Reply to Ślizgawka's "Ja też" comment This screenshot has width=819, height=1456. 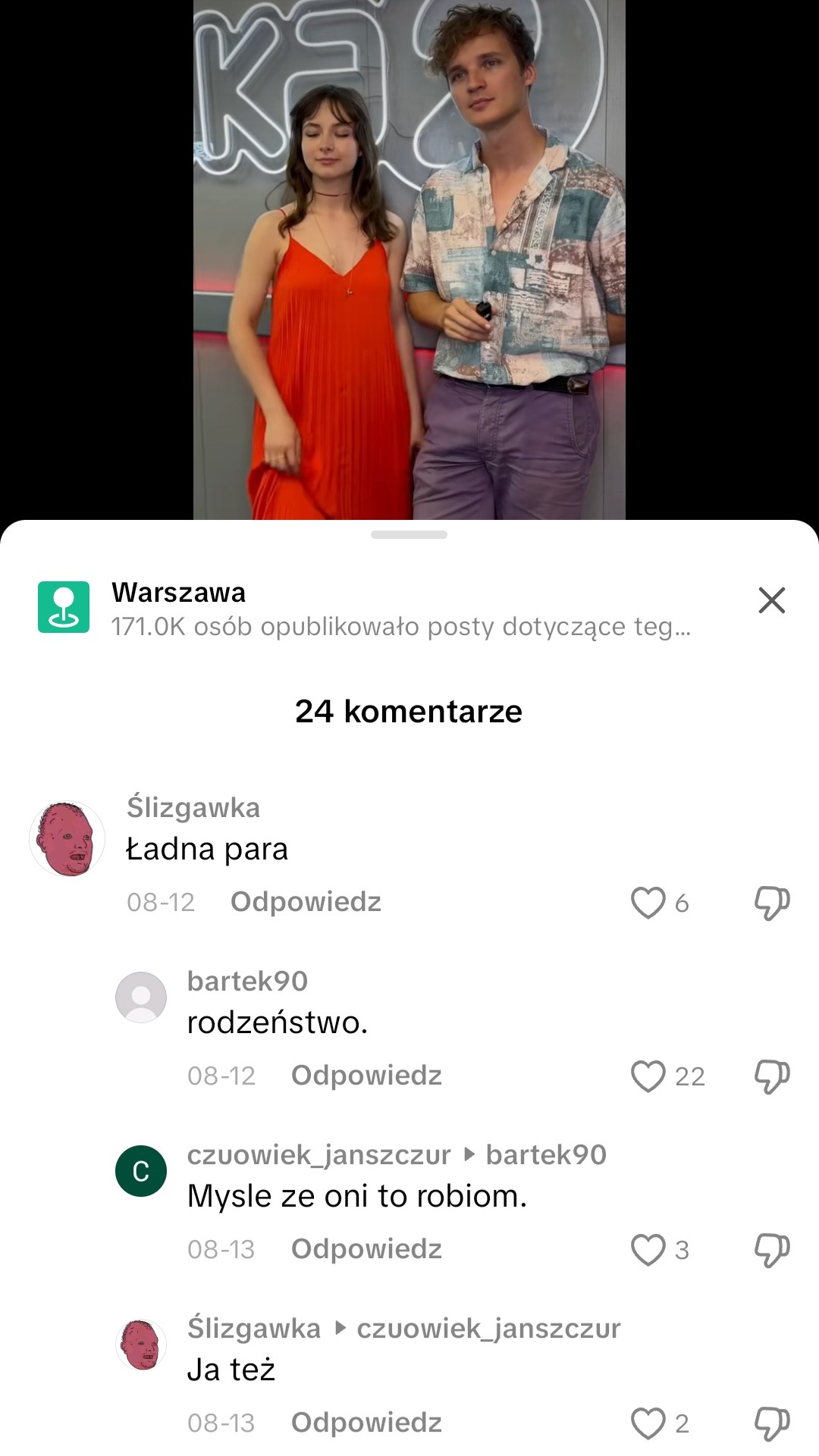pyautogui.click(x=366, y=1423)
